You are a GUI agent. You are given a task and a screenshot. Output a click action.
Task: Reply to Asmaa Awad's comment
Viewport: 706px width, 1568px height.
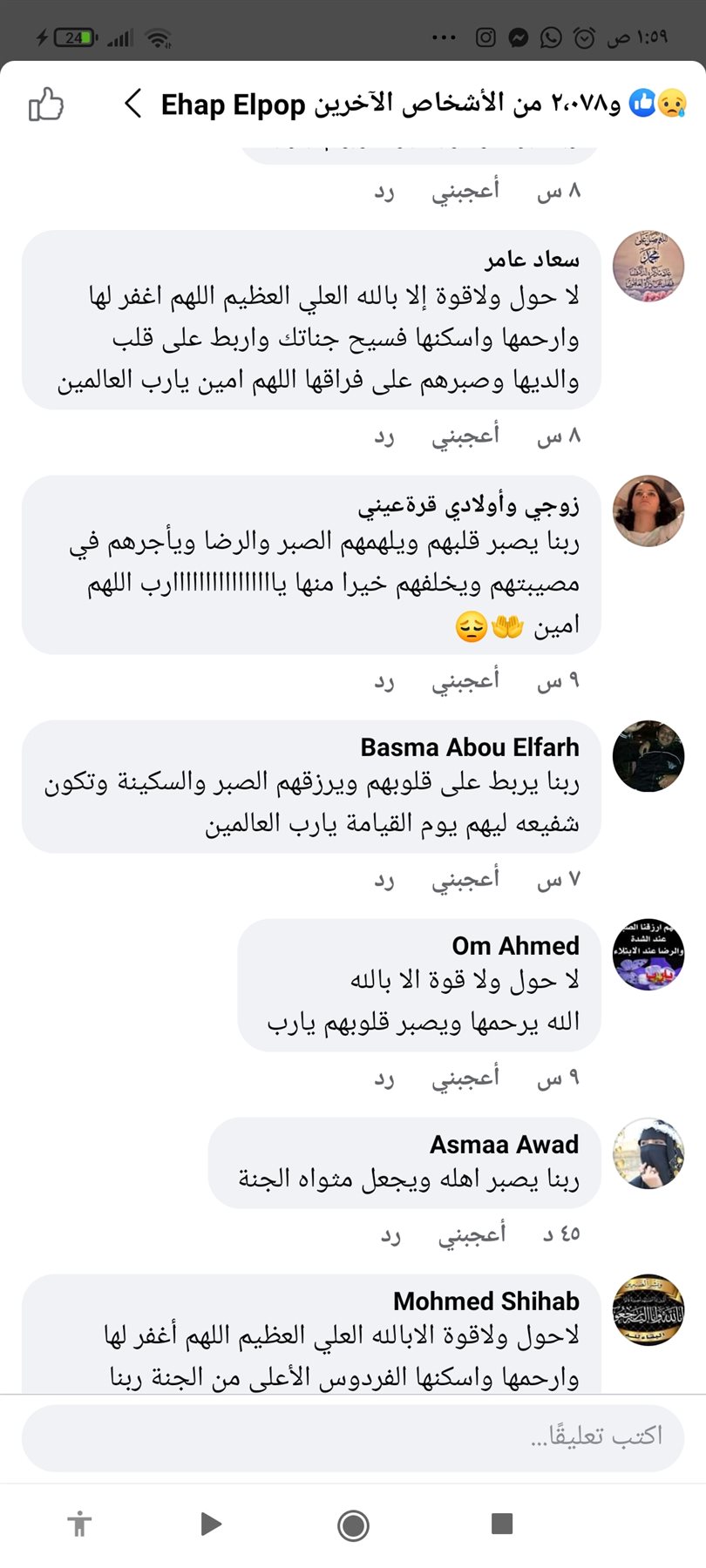pyautogui.click(x=390, y=1234)
